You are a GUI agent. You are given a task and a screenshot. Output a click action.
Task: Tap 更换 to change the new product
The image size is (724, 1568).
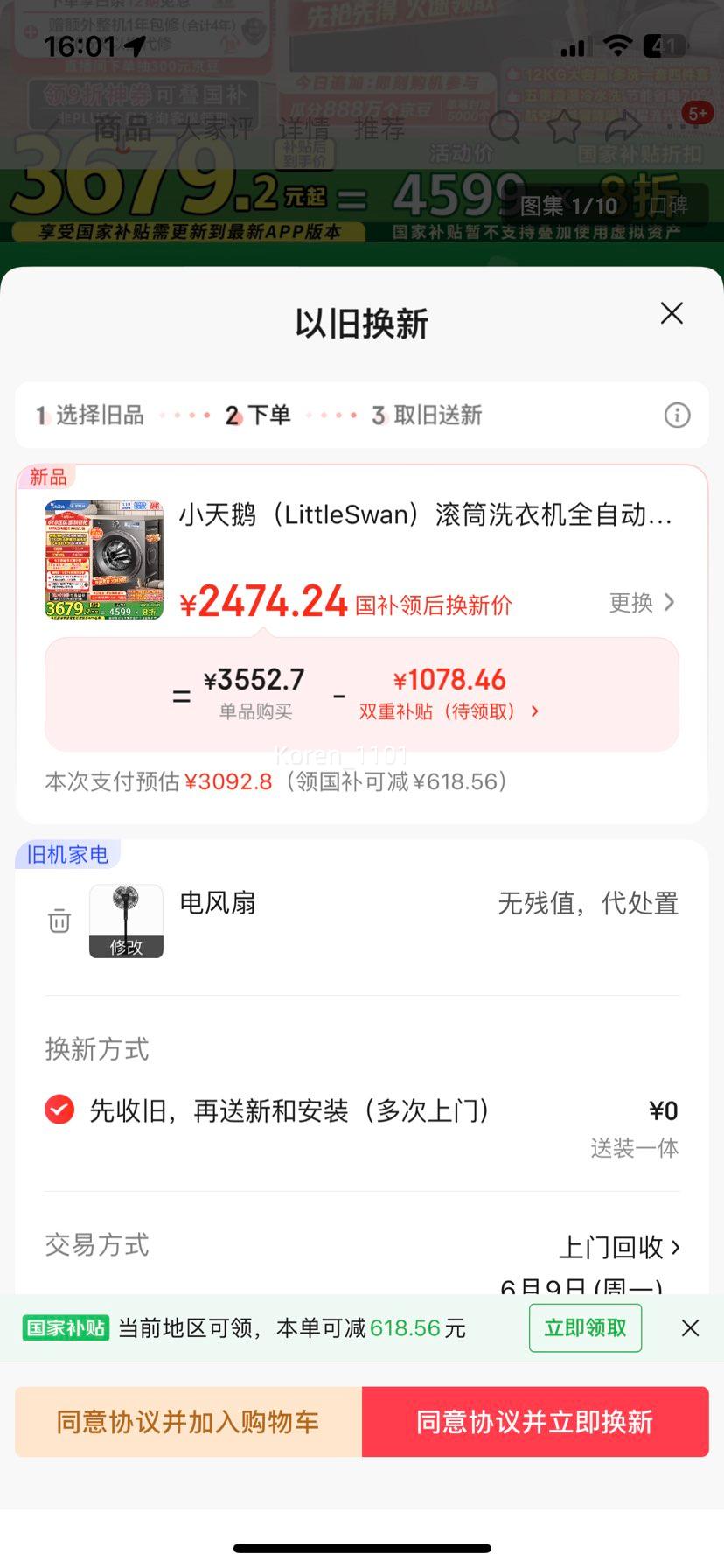[x=642, y=603]
